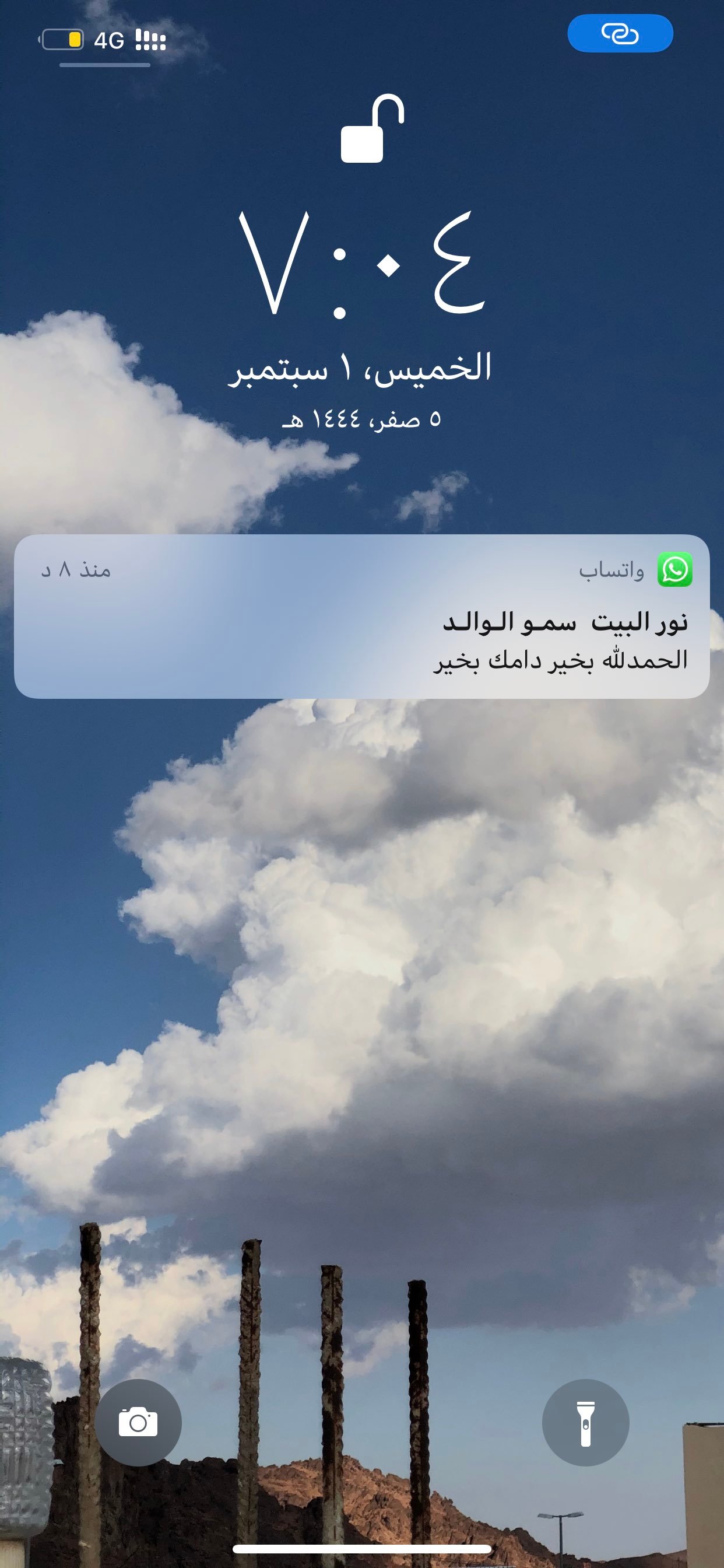The width and height of the screenshot is (724, 1568).
Task: Open the WhatsApp notification from نور البيت
Action: pyautogui.click(x=361, y=616)
